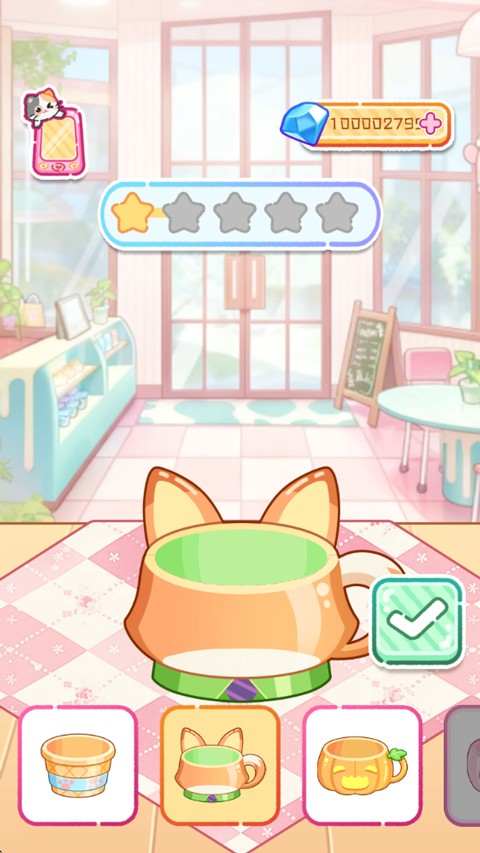The height and width of the screenshot is (853, 480).
Task: Pick the pumpkin jack-o'-lantern mug
Action: click(362, 765)
